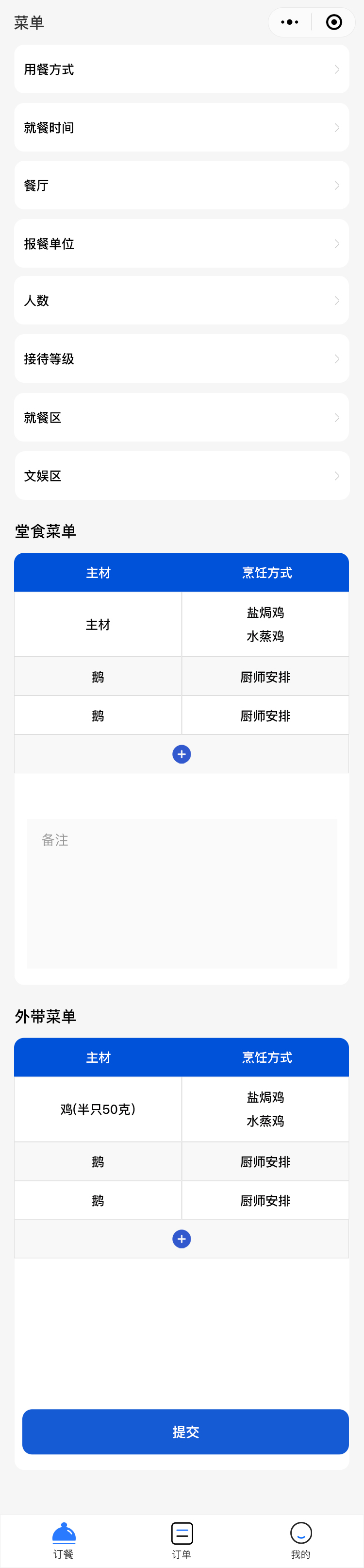This screenshot has width=364, height=1568.
Task: Open the mini program more-options menu
Action: (x=290, y=22)
